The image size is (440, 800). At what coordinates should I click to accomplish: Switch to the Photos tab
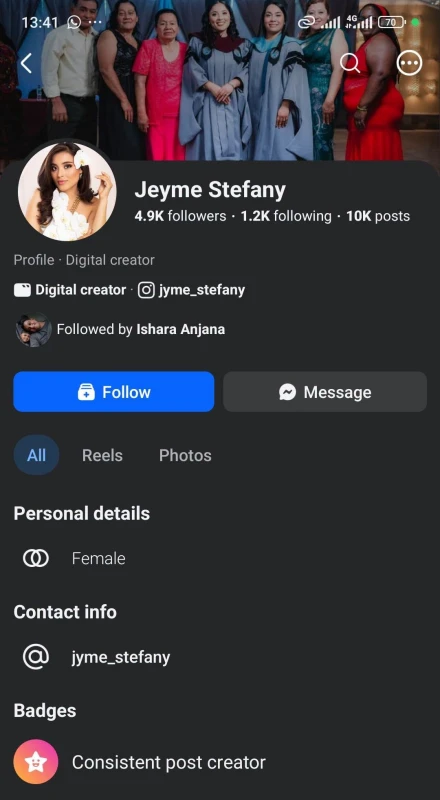185,455
